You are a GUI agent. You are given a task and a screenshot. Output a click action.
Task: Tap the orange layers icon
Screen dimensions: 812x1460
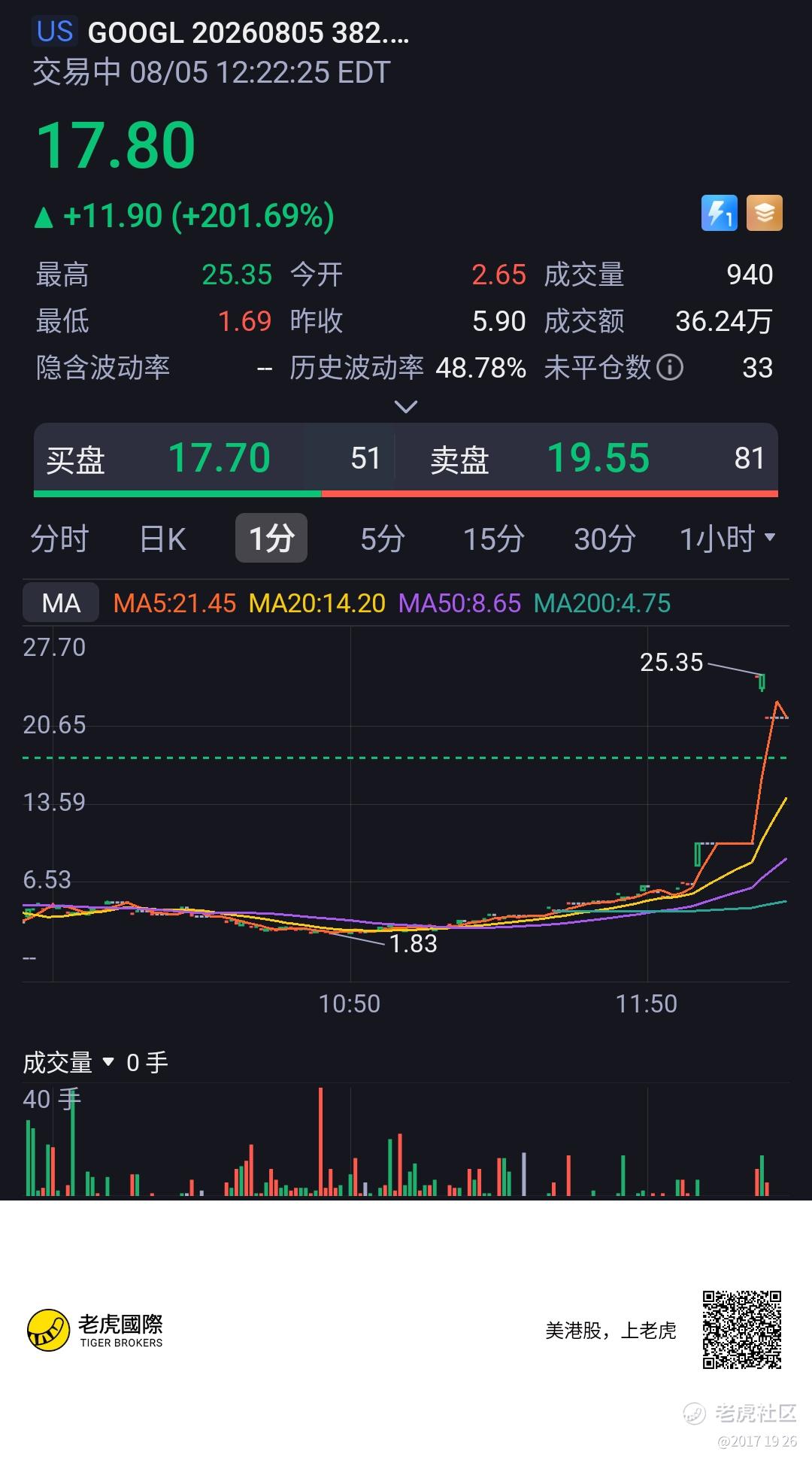point(765,213)
